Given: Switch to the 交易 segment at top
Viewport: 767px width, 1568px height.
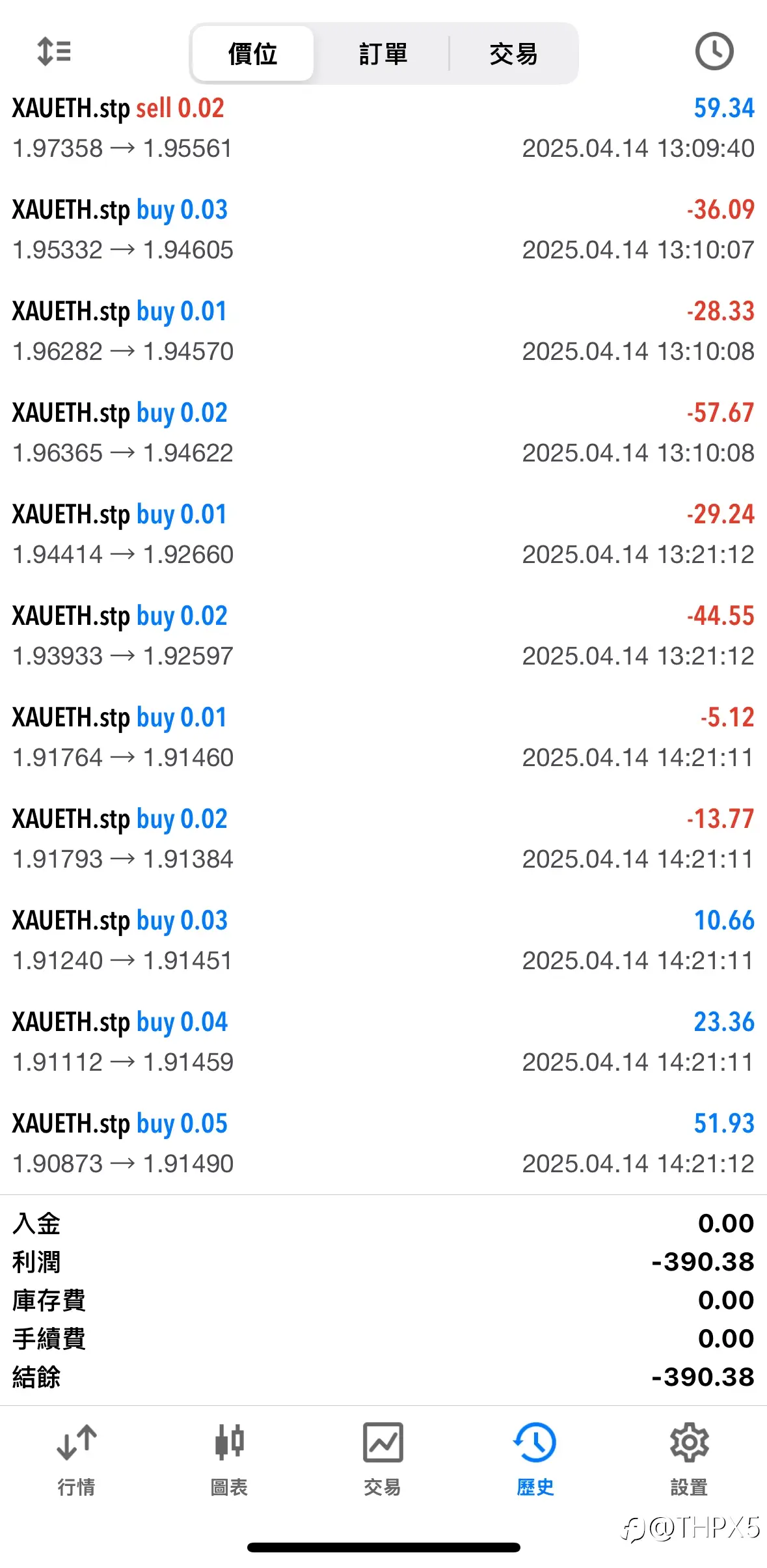Looking at the screenshot, I should point(513,53).
